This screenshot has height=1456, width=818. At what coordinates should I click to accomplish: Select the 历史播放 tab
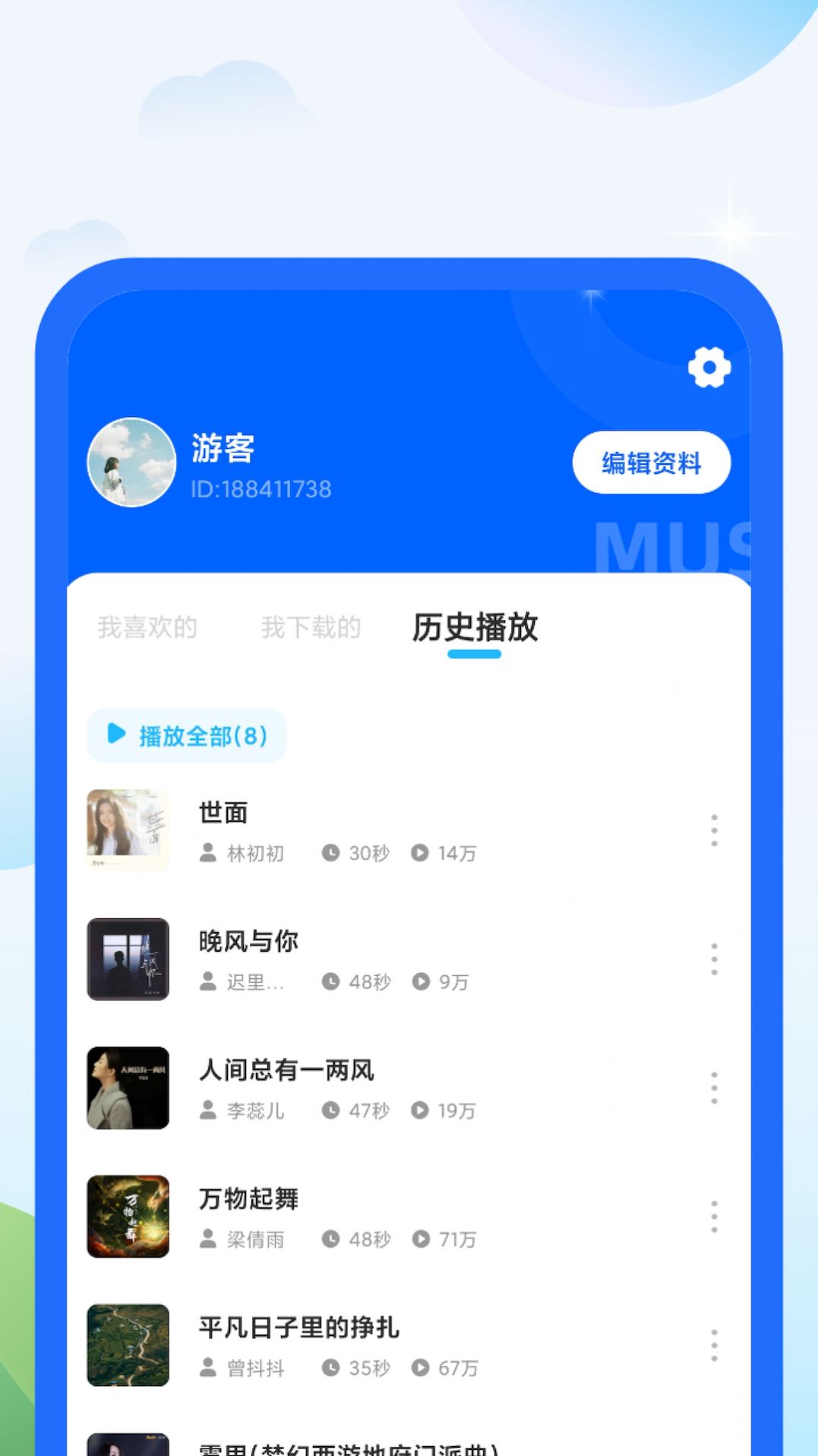(x=473, y=627)
